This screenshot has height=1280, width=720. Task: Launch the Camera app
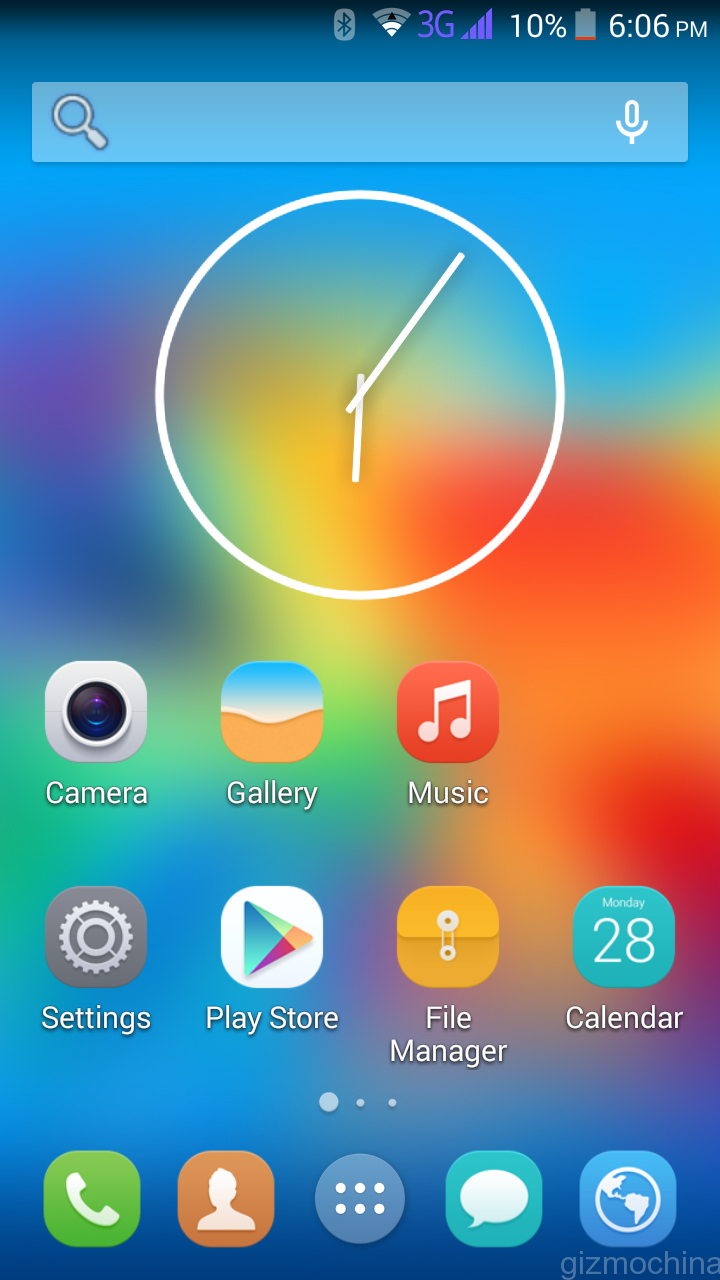pyautogui.click(x=96, y=712)
